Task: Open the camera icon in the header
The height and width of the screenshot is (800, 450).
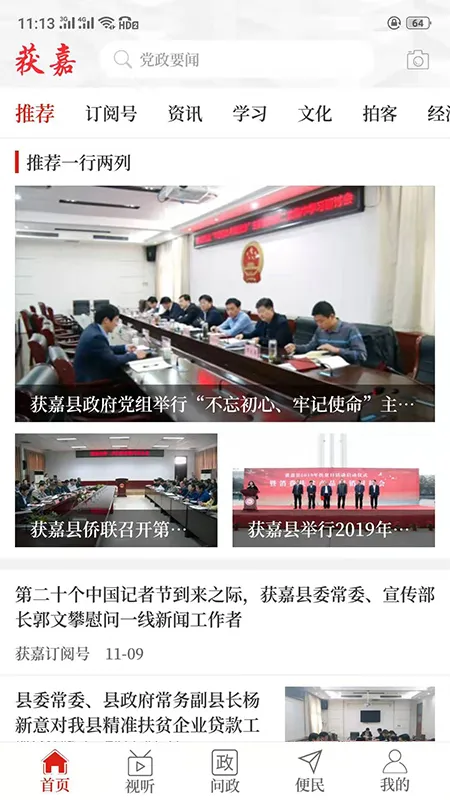Action: coord(417,60)
